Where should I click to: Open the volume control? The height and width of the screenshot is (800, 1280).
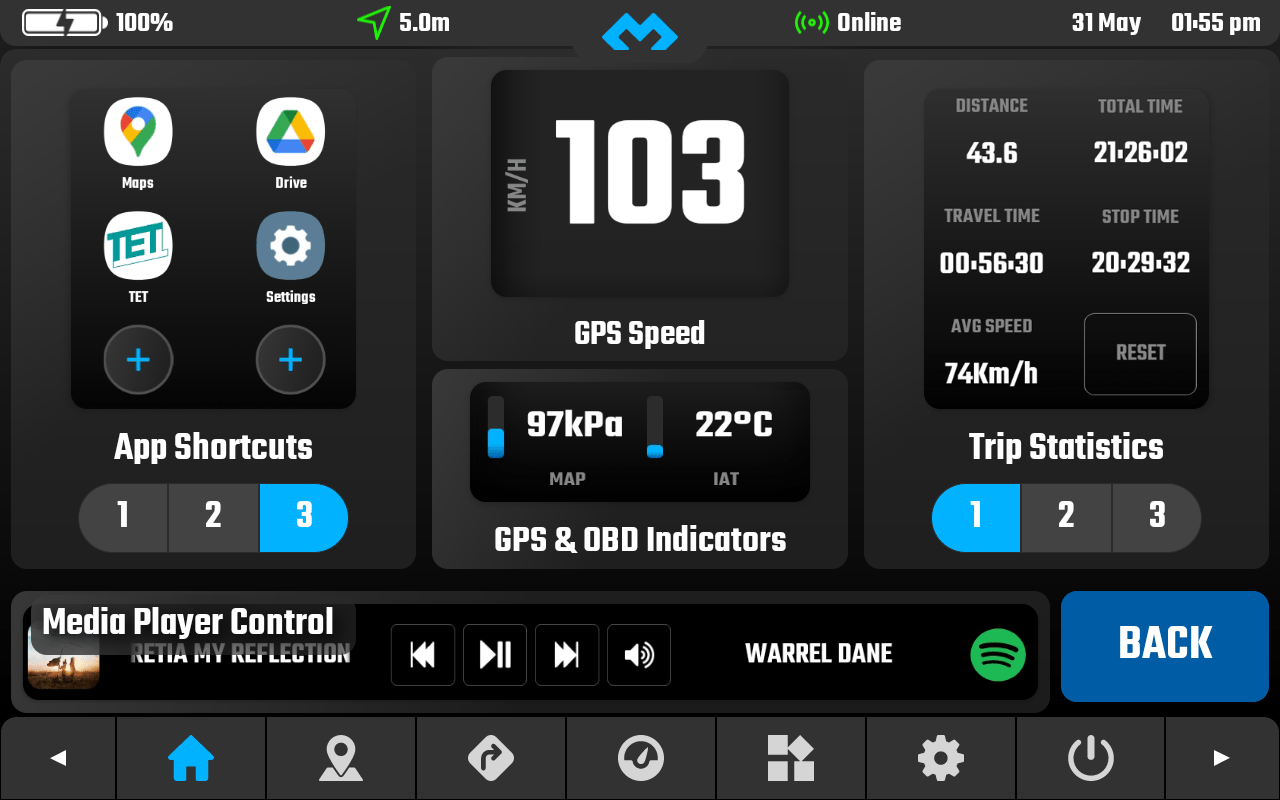(x=639, y=655)
